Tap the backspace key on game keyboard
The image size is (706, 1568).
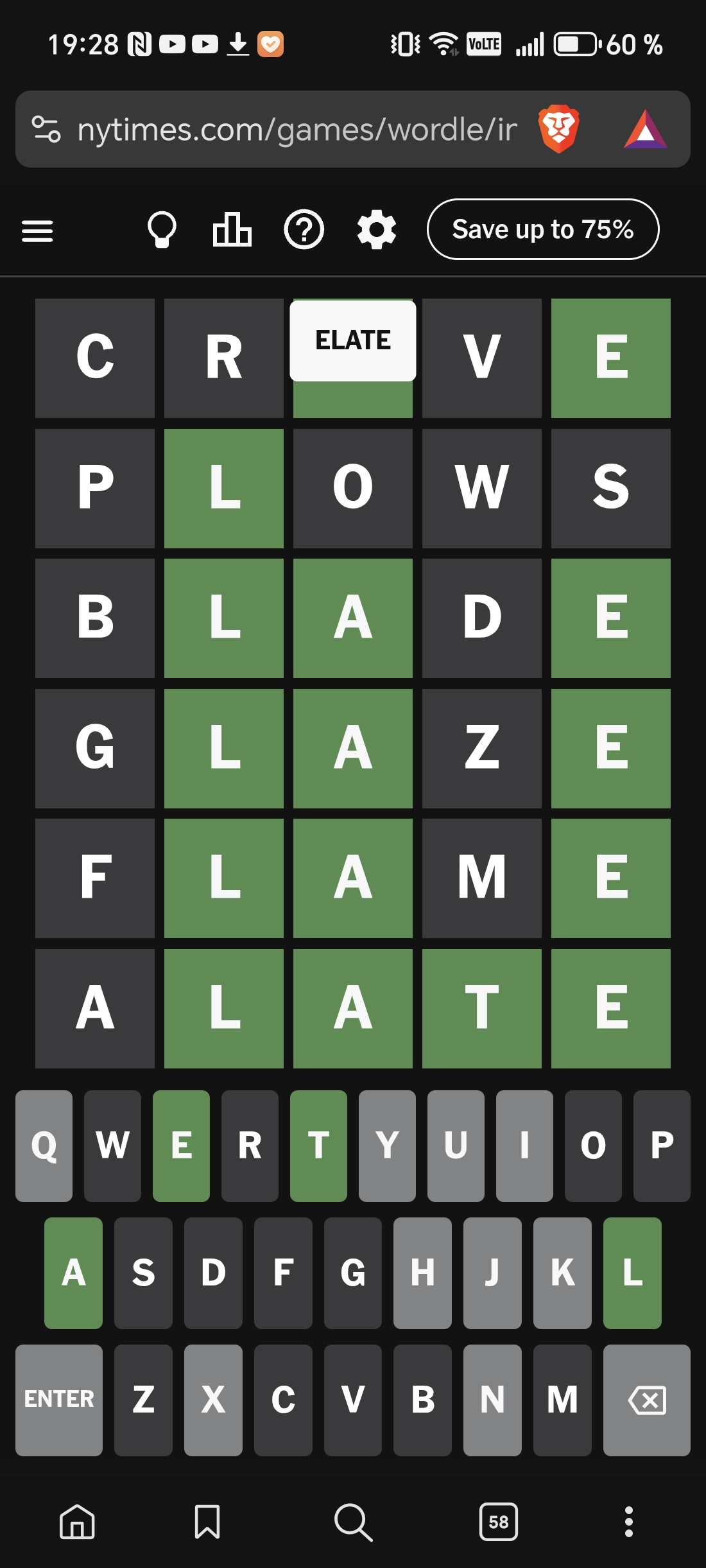tap(646, 1399)
